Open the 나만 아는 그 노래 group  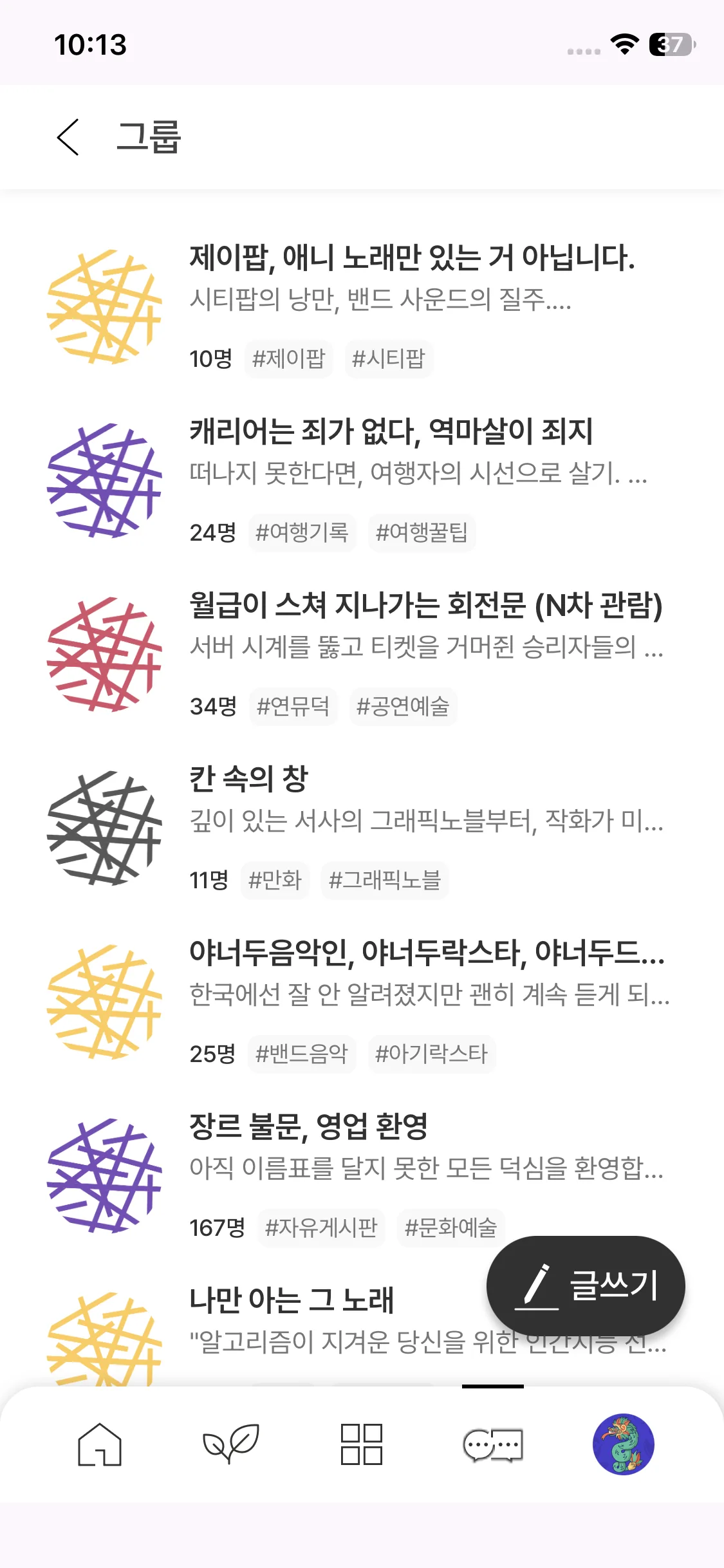pyautogui.click(x=291, y=1300)
